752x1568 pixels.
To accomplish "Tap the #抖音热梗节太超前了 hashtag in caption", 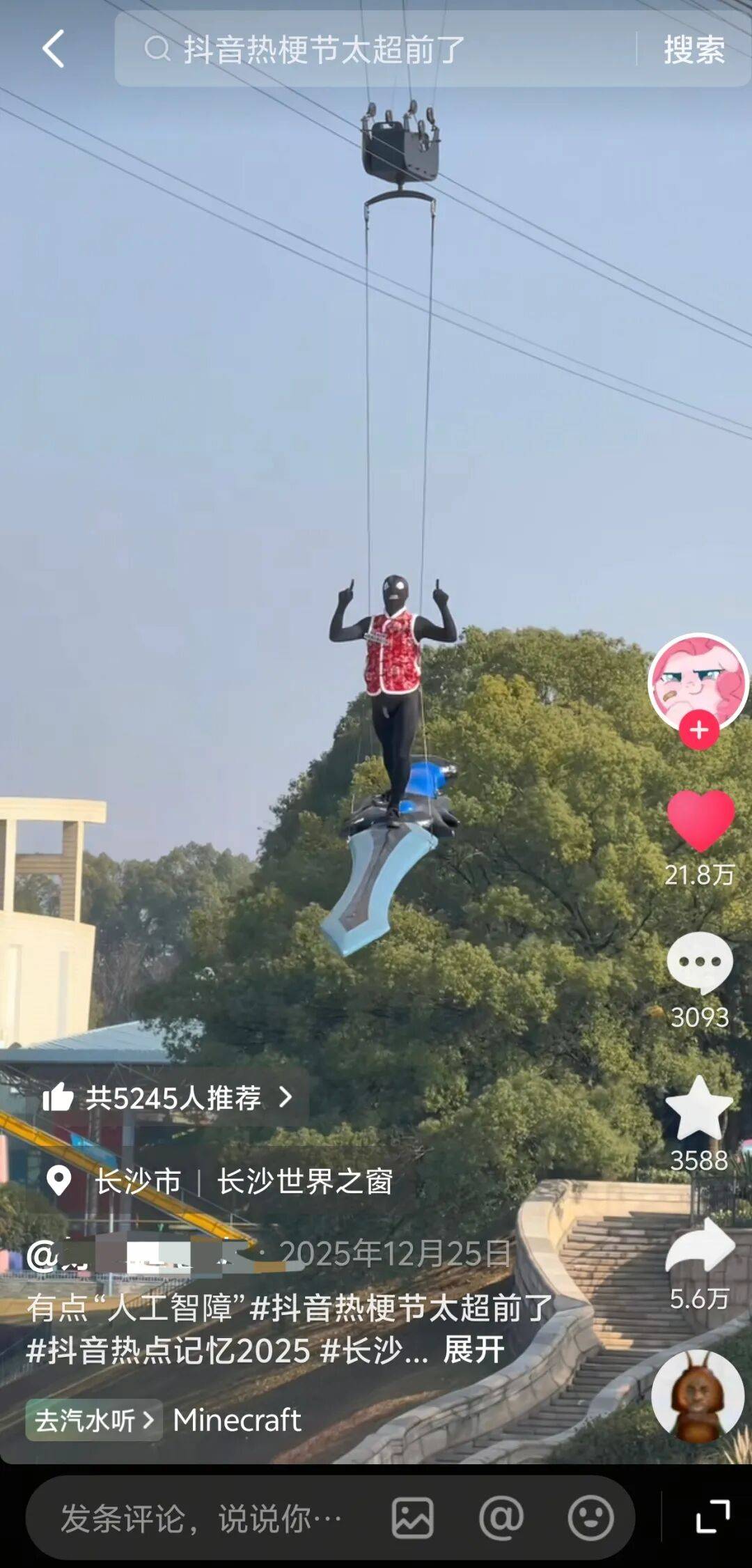I will pos(401,1307).
